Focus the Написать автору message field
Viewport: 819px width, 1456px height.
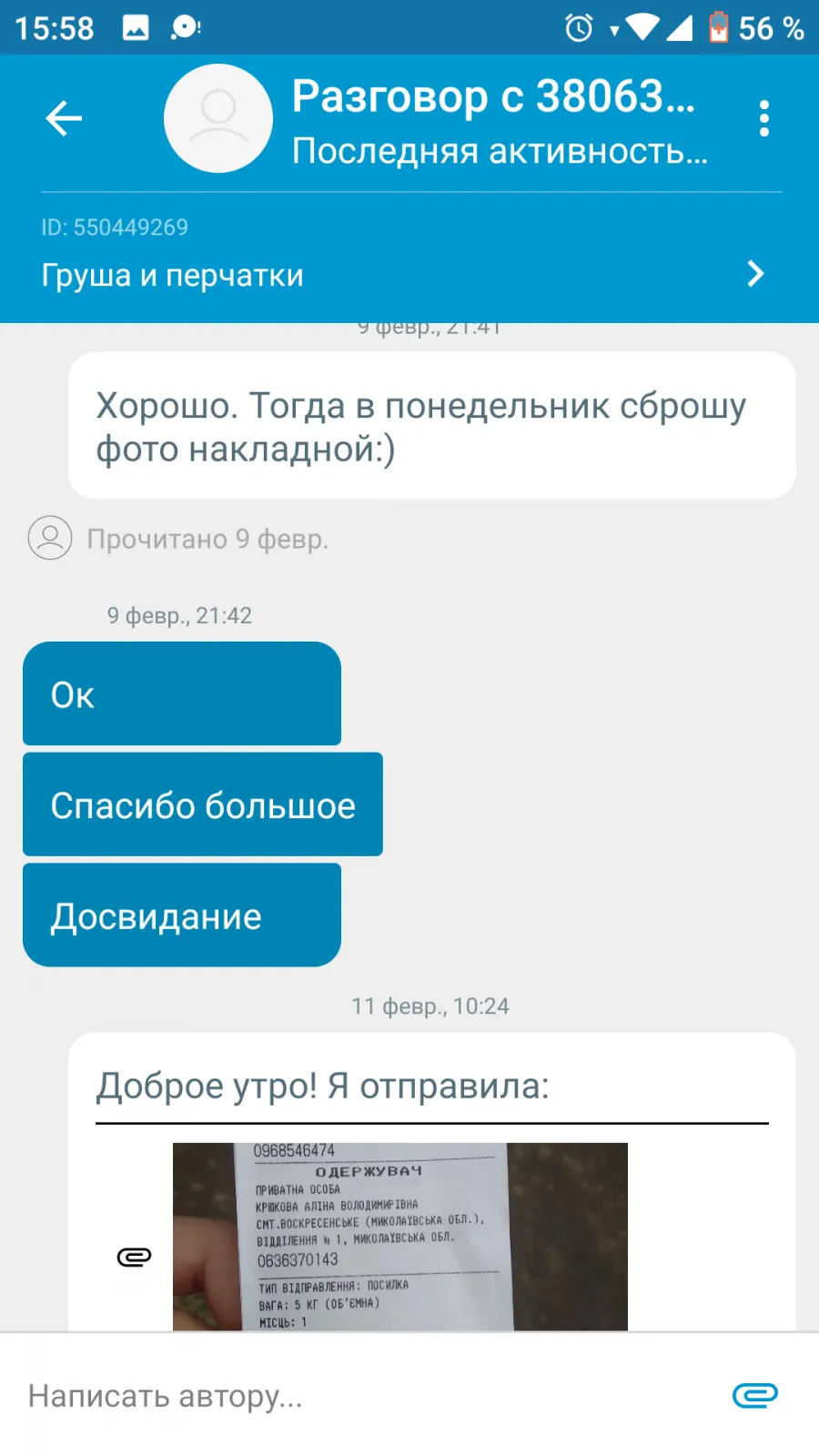pyautogui.click(x=364, y=1395)
